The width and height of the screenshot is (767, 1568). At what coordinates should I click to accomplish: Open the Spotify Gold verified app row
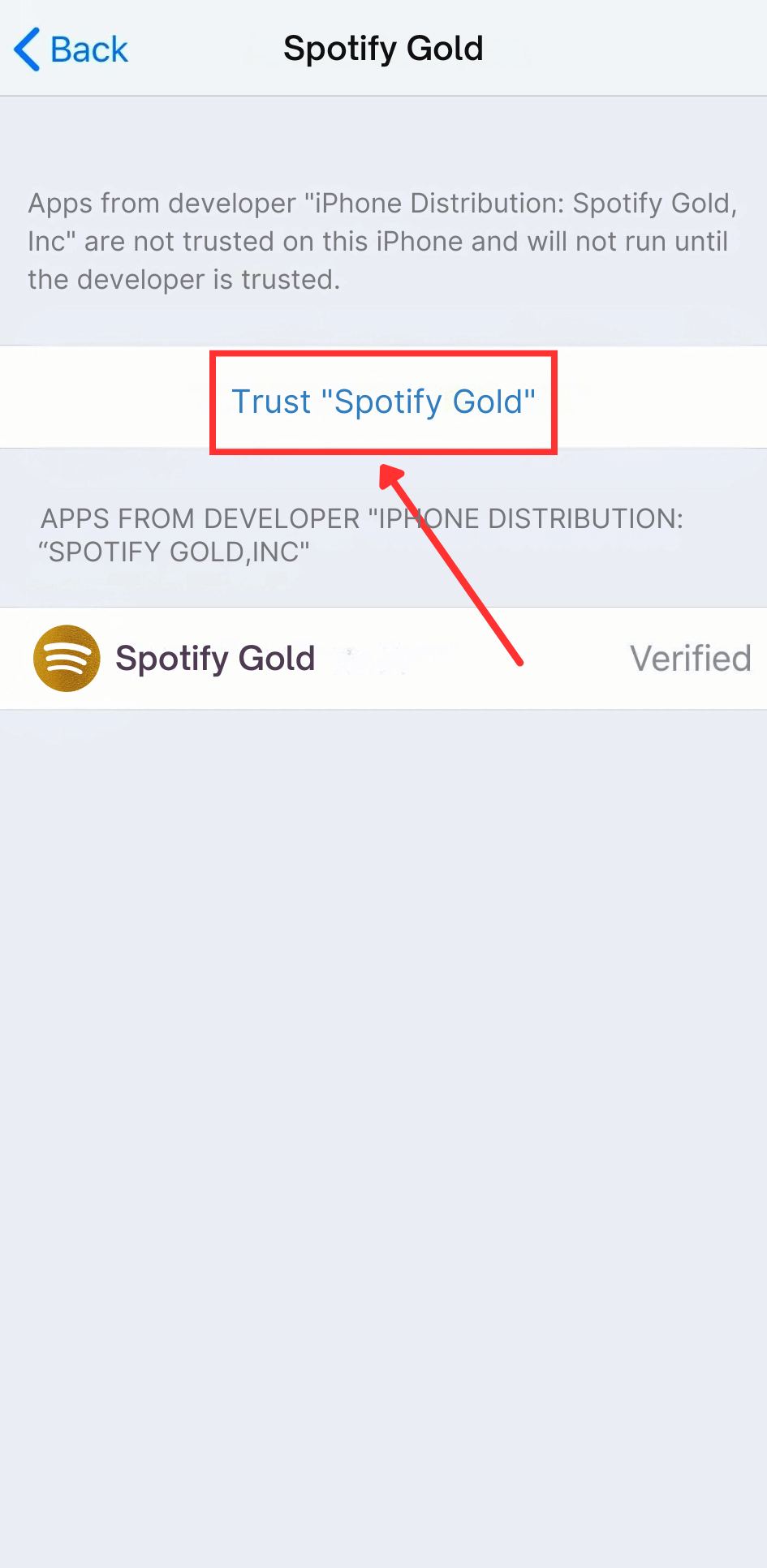(383, 658)
